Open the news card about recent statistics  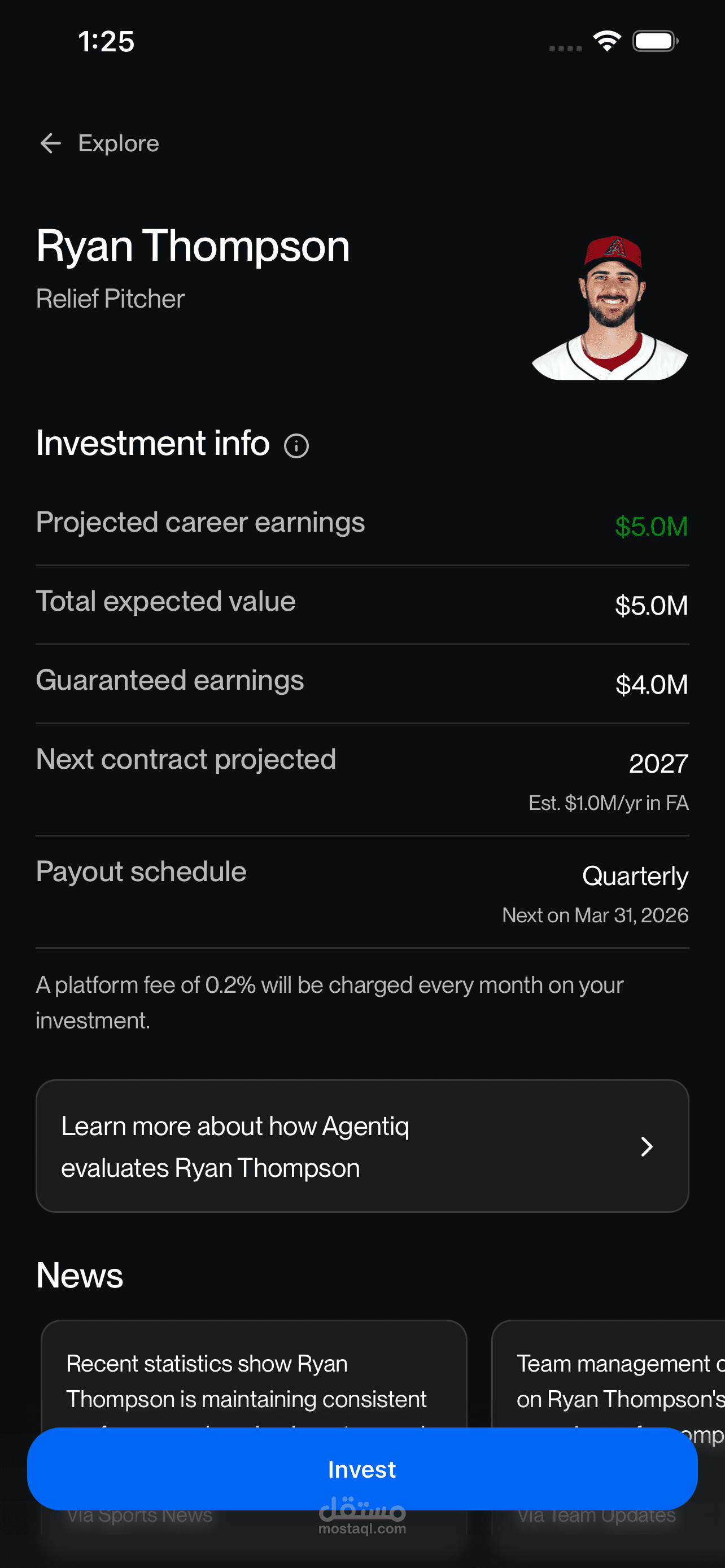(x=253, y=1381)
